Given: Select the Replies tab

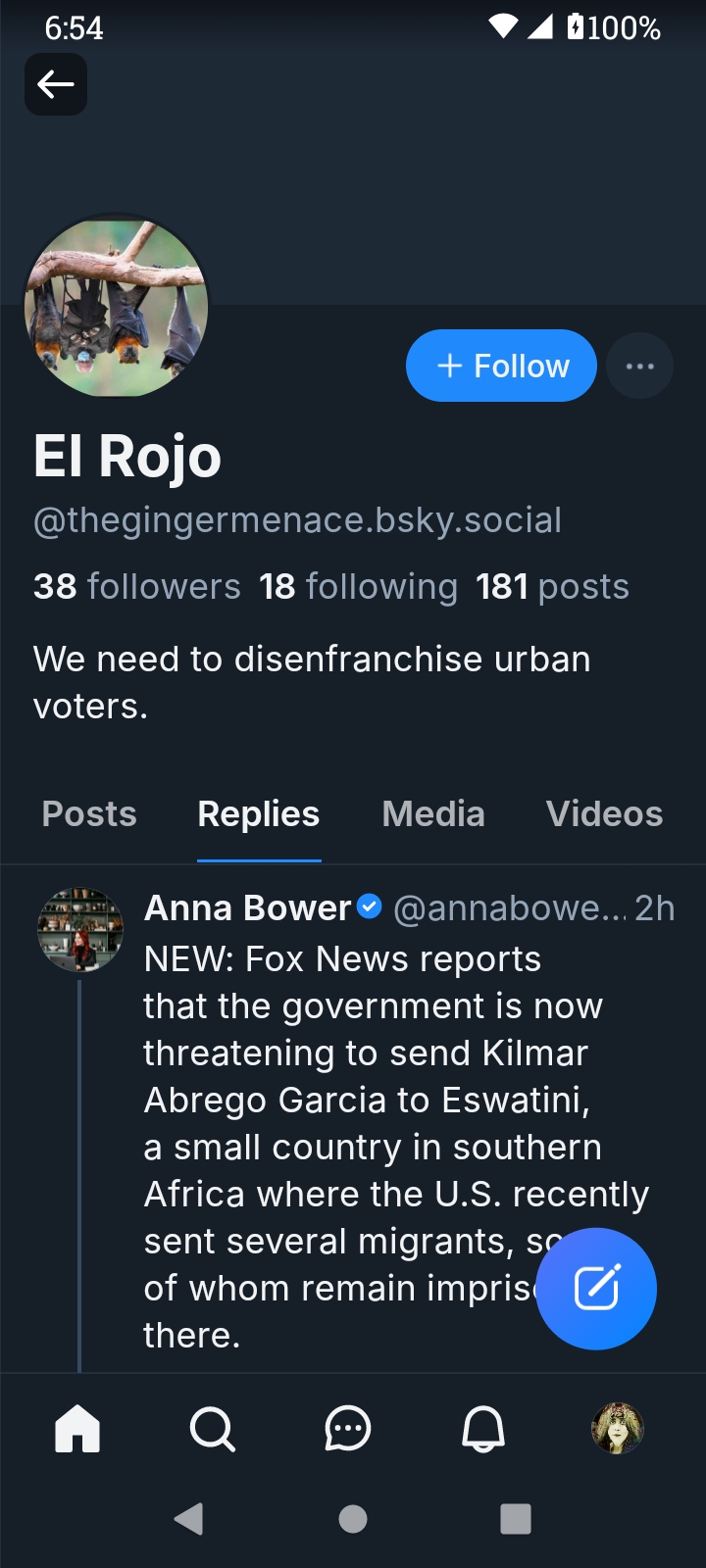Looking at the screenshot, I should point(259,813).
